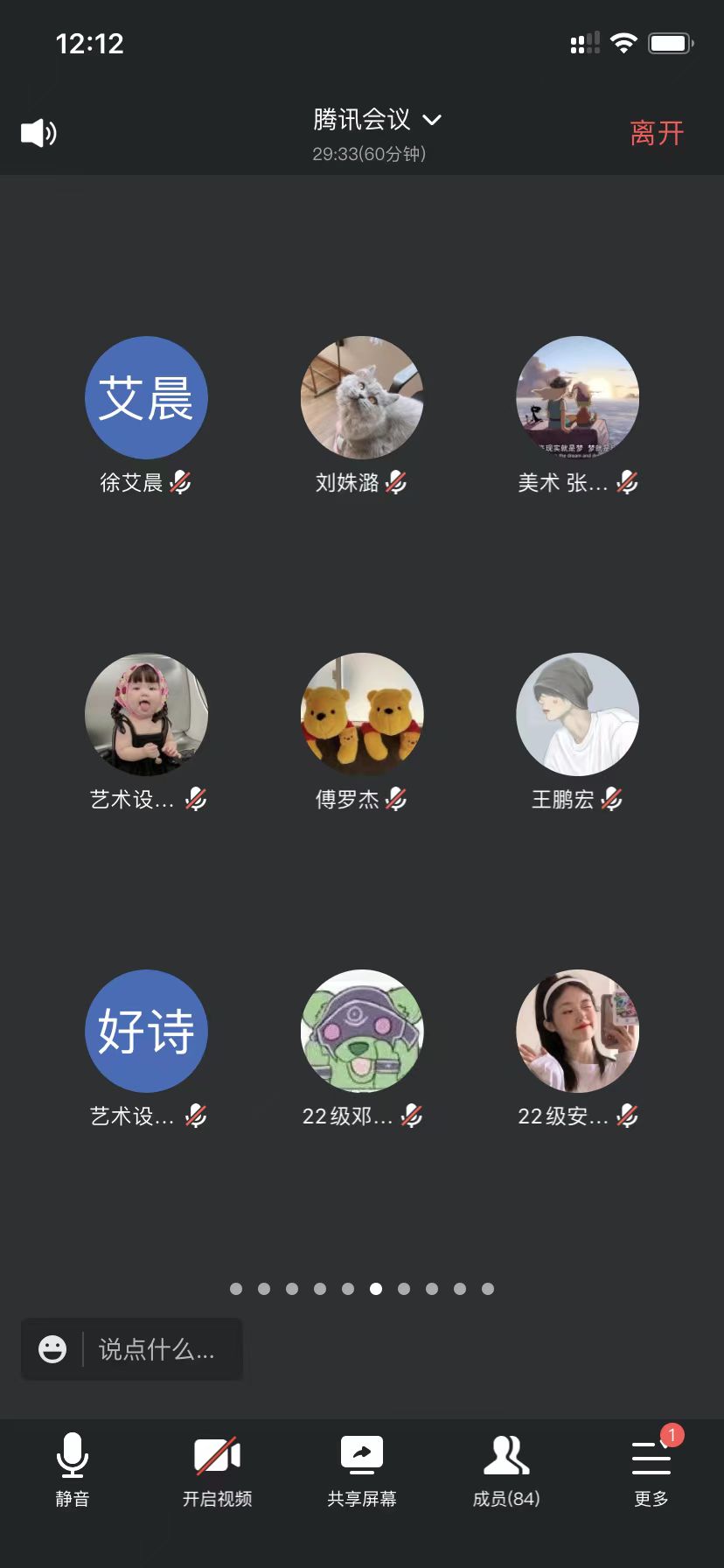Select the 22级安 participant tile

[x=578, y=1032]
